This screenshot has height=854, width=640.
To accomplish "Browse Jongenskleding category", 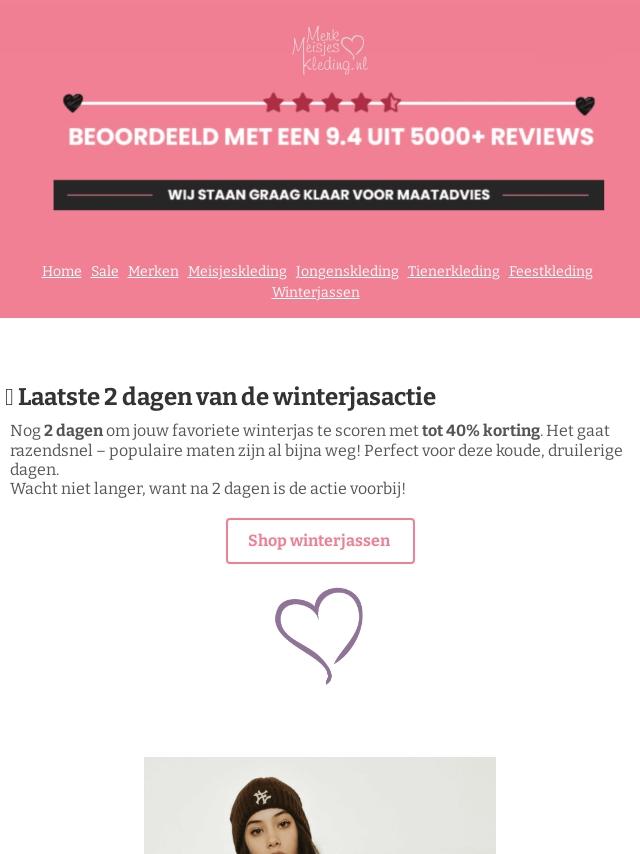I will click(347, 271).
